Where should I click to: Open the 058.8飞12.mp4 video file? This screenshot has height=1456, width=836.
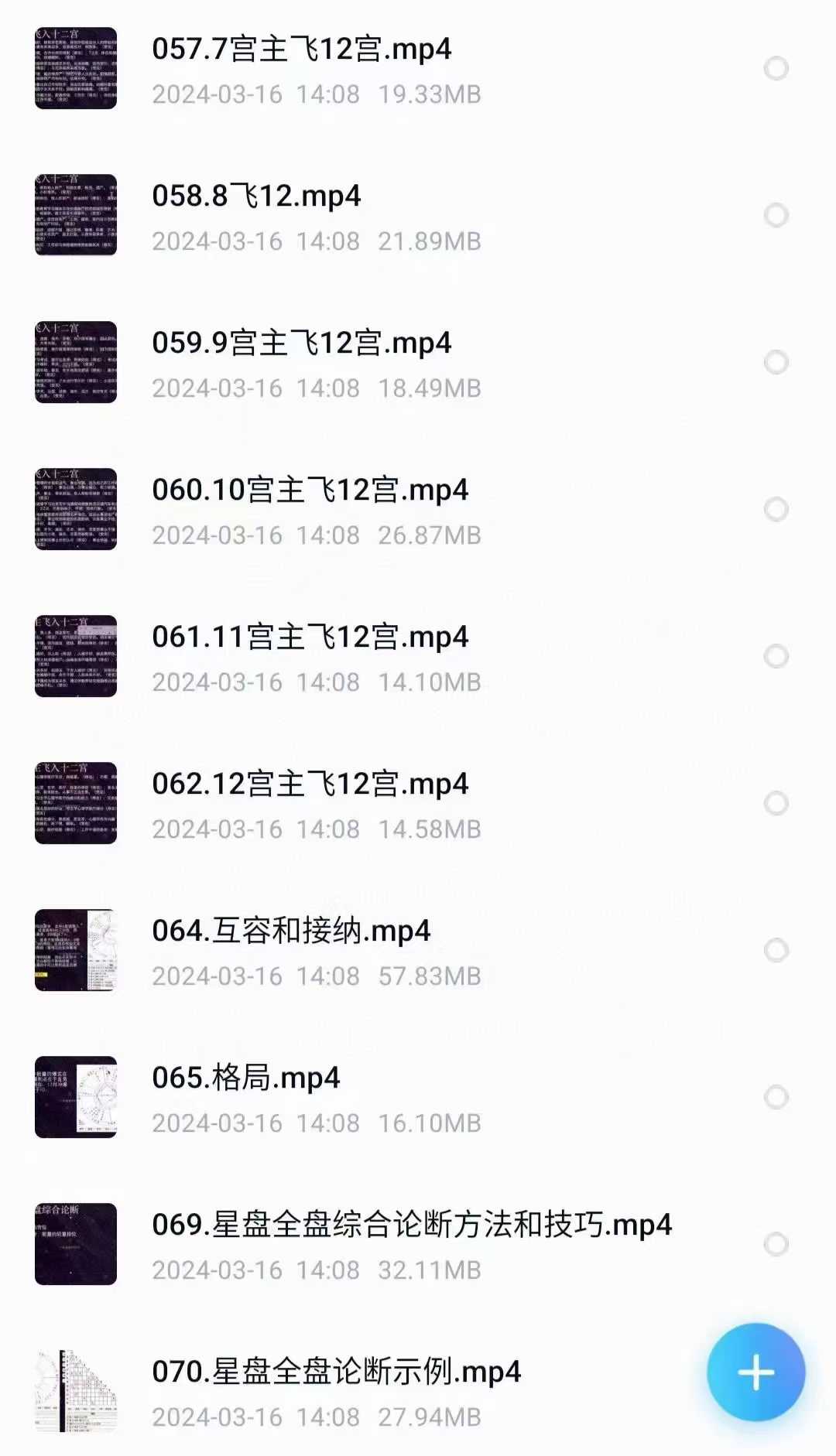[x=256, y=197]
